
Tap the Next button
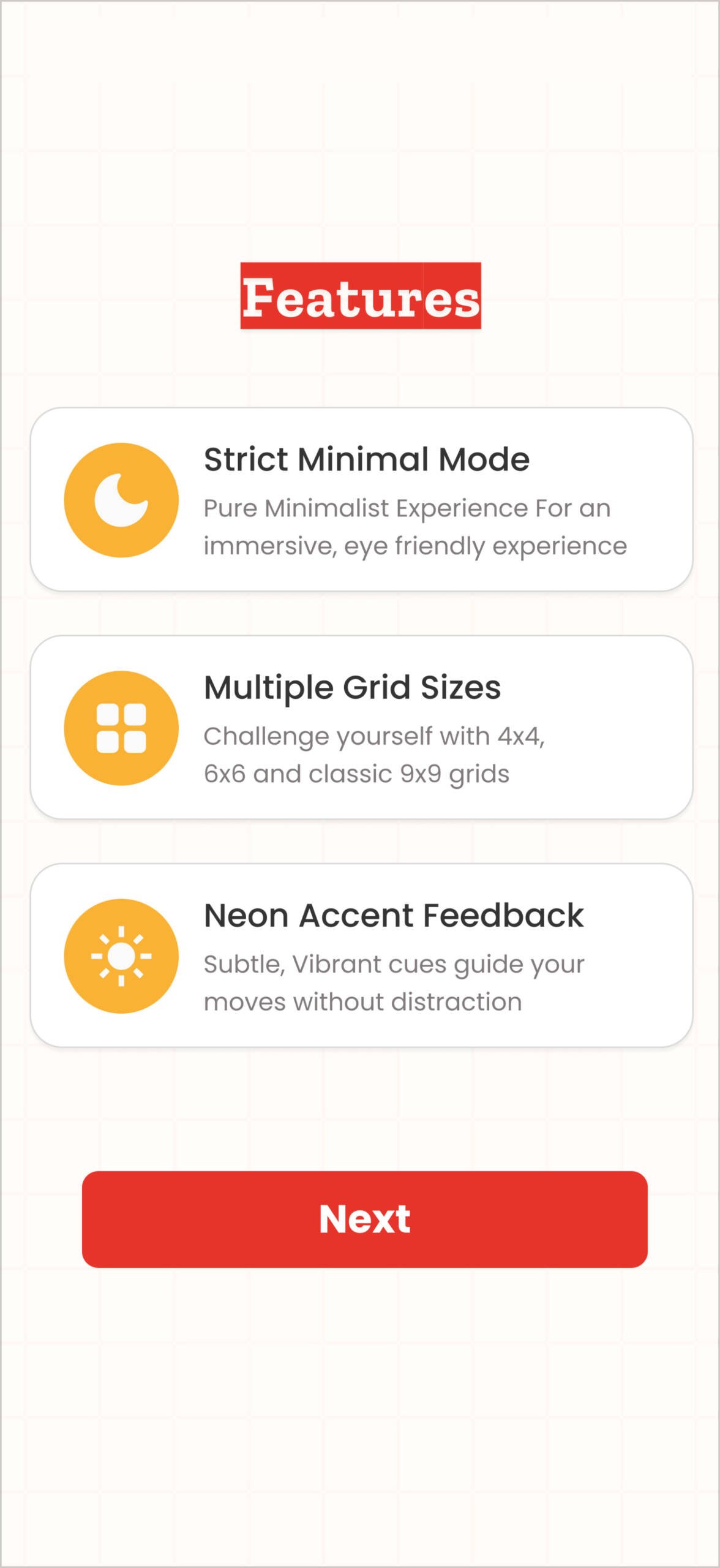pos(364,1219)
